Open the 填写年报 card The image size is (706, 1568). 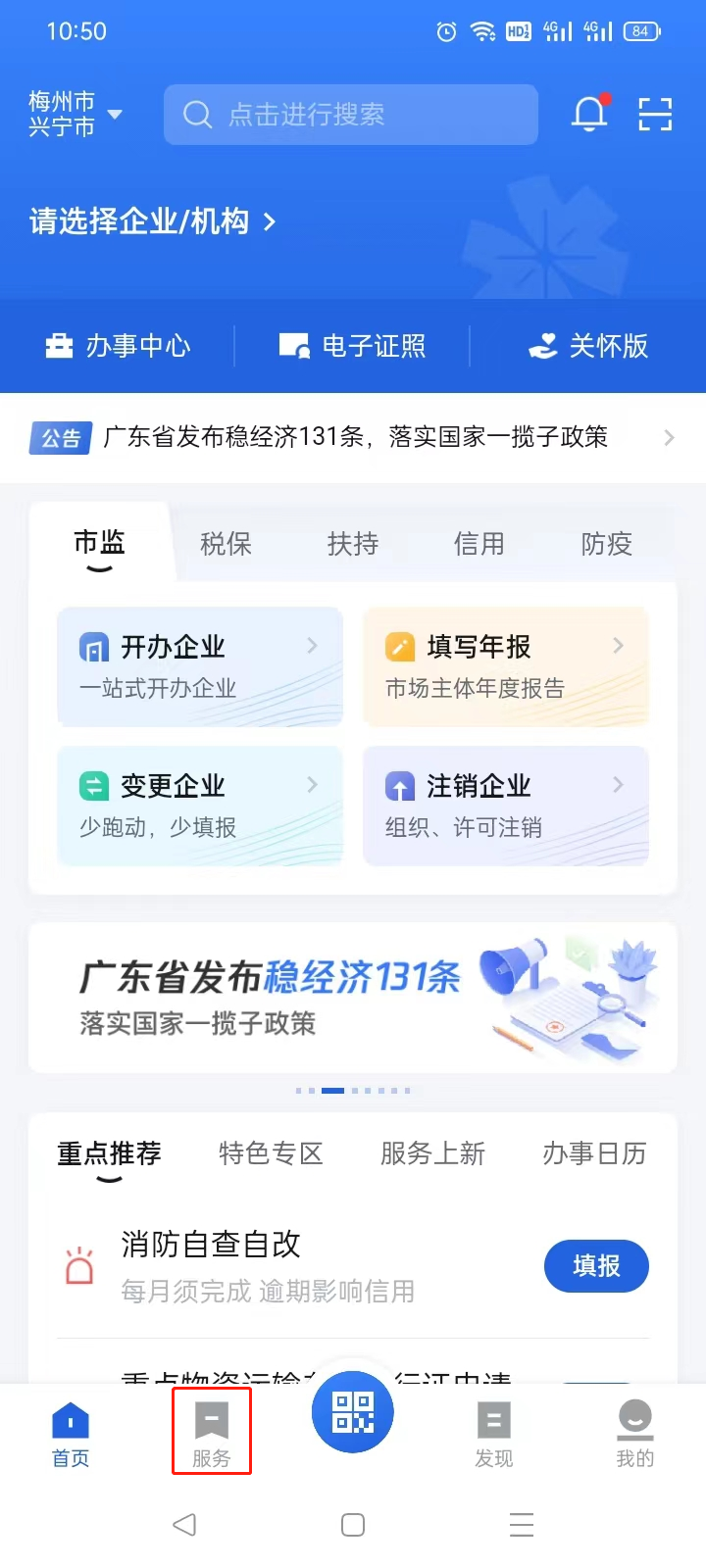click(x=506, y=666)
